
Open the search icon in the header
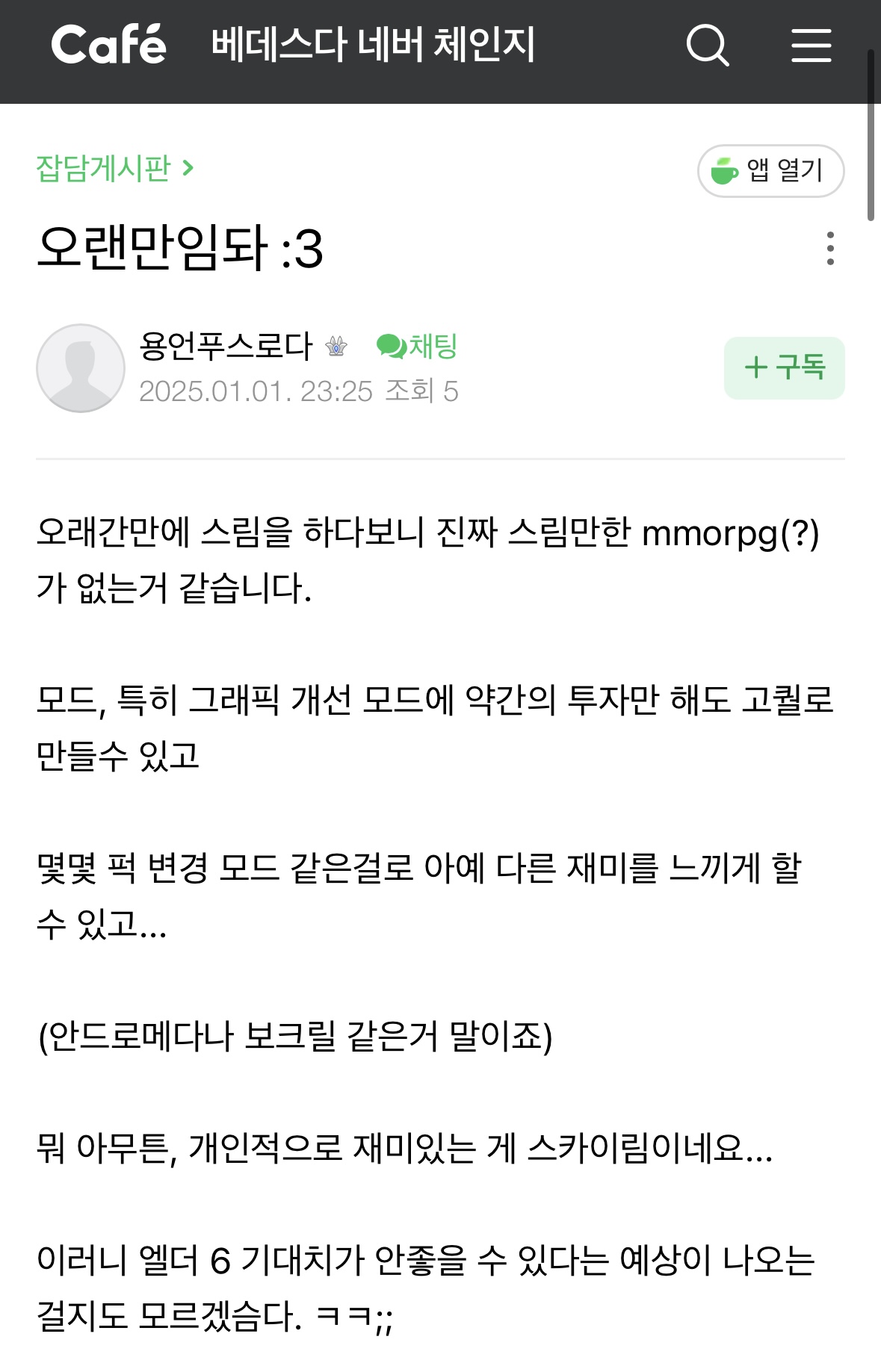click(707, 46)
